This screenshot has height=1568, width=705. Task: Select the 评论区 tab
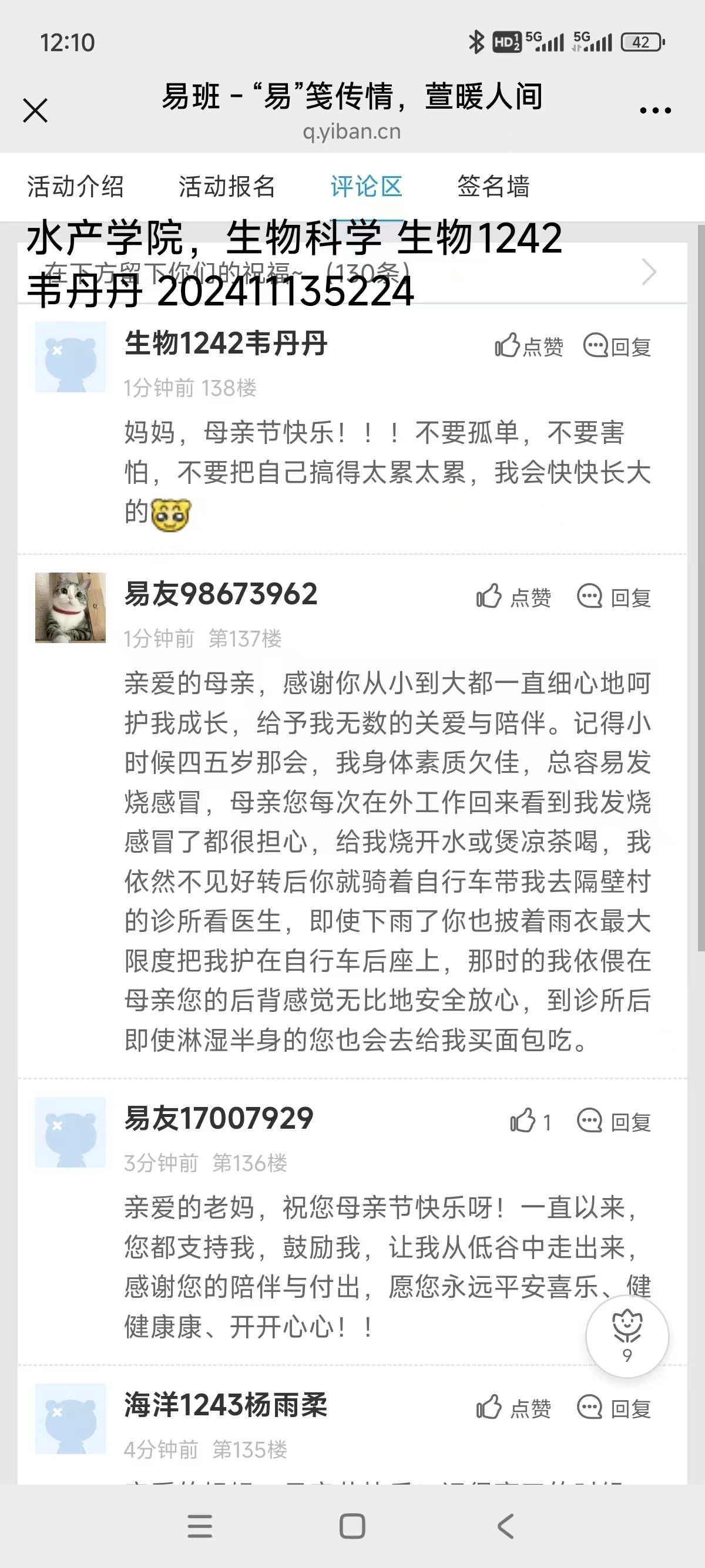[x=367, y=186]
